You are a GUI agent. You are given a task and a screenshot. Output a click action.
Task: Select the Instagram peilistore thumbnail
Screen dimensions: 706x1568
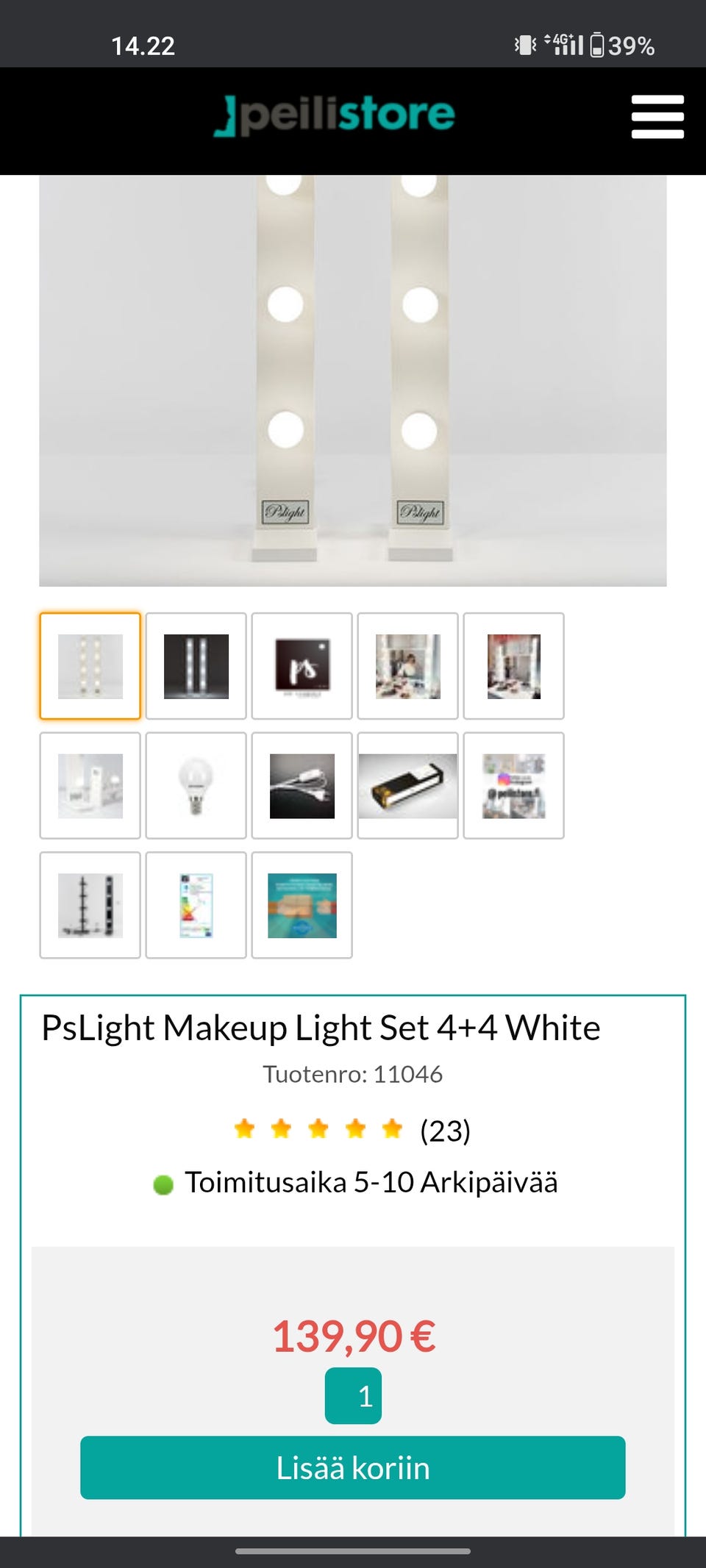[x=513, y=786]
